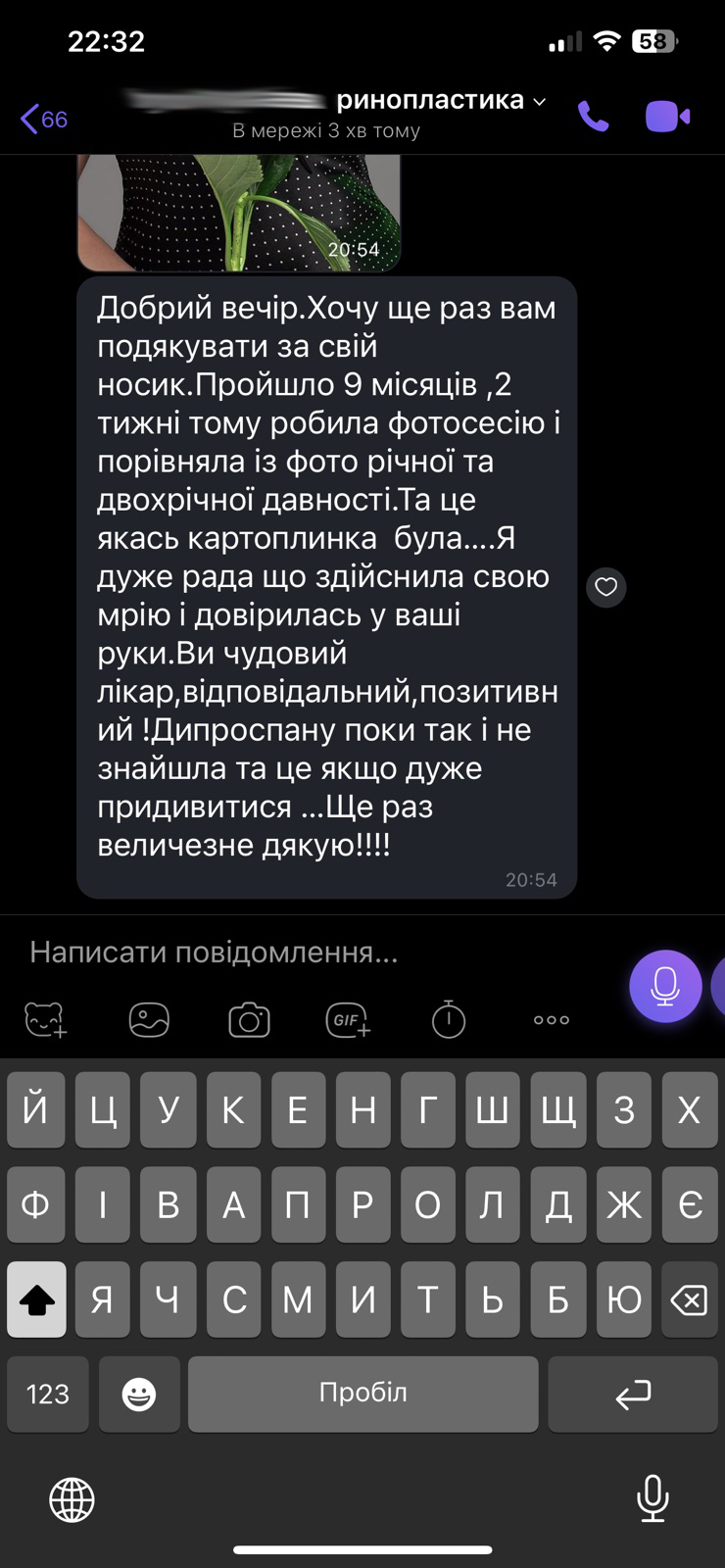Tap the backspace key on the keyboard
725x1568 pixels.
click(690, 1299)
